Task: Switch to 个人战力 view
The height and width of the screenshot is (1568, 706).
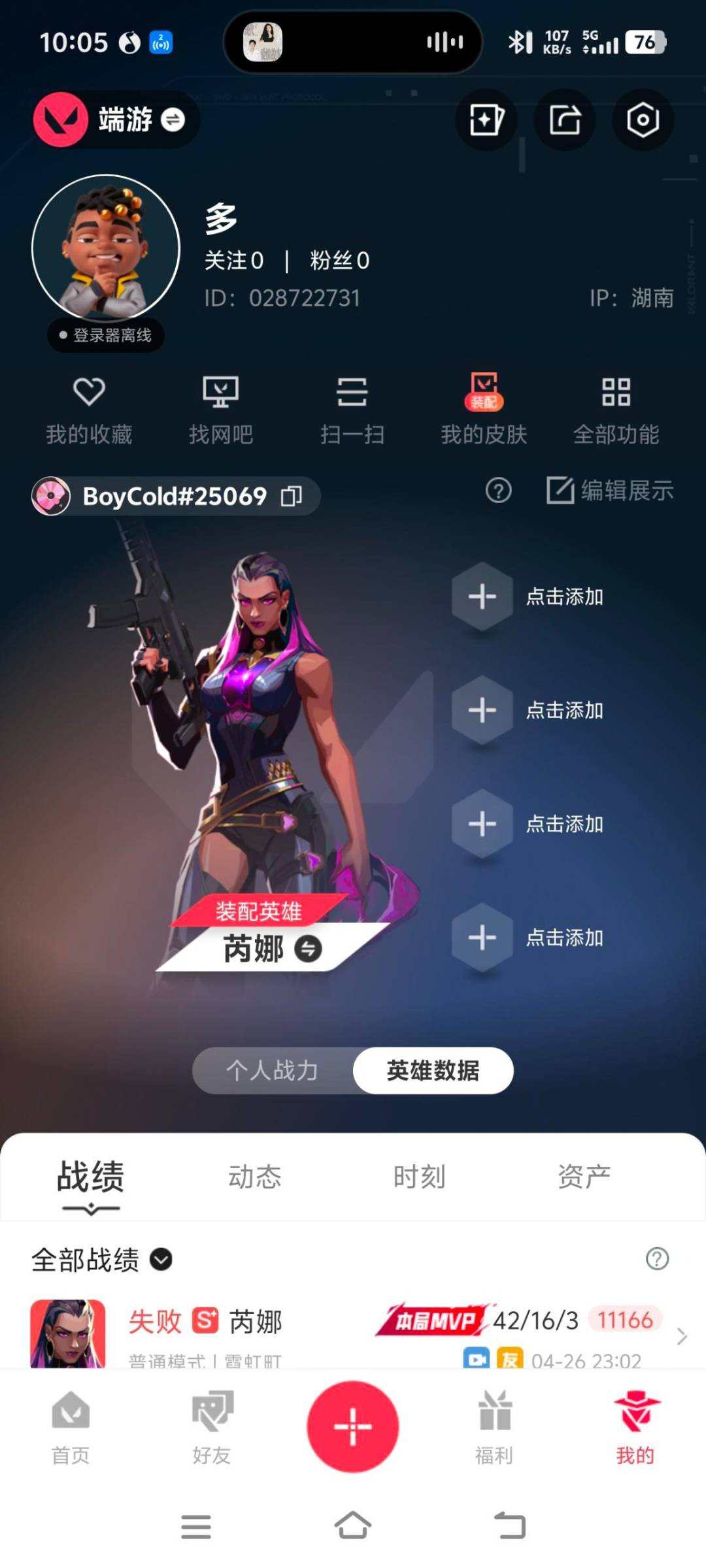Action: (x=272, y=1071)
